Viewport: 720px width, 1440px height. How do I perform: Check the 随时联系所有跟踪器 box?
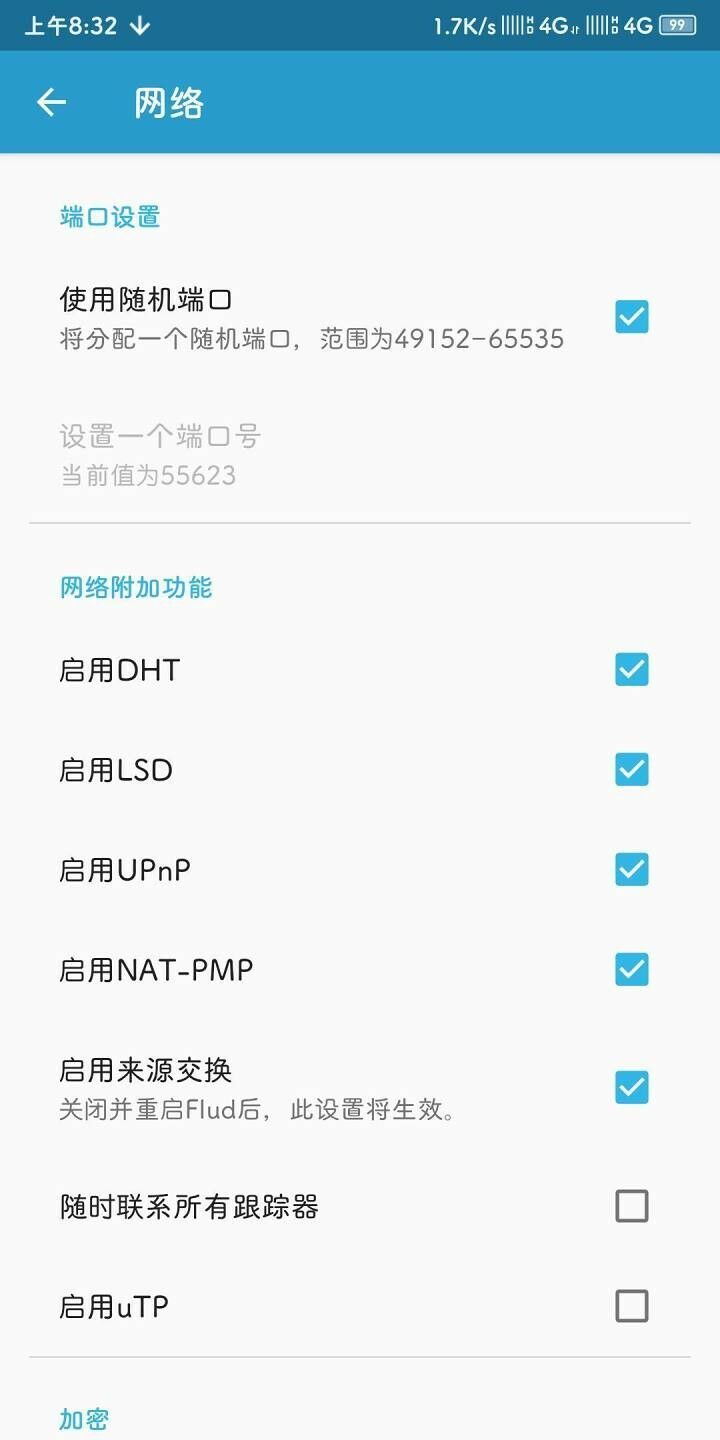pyautogui.click(x=632, y=1207)
